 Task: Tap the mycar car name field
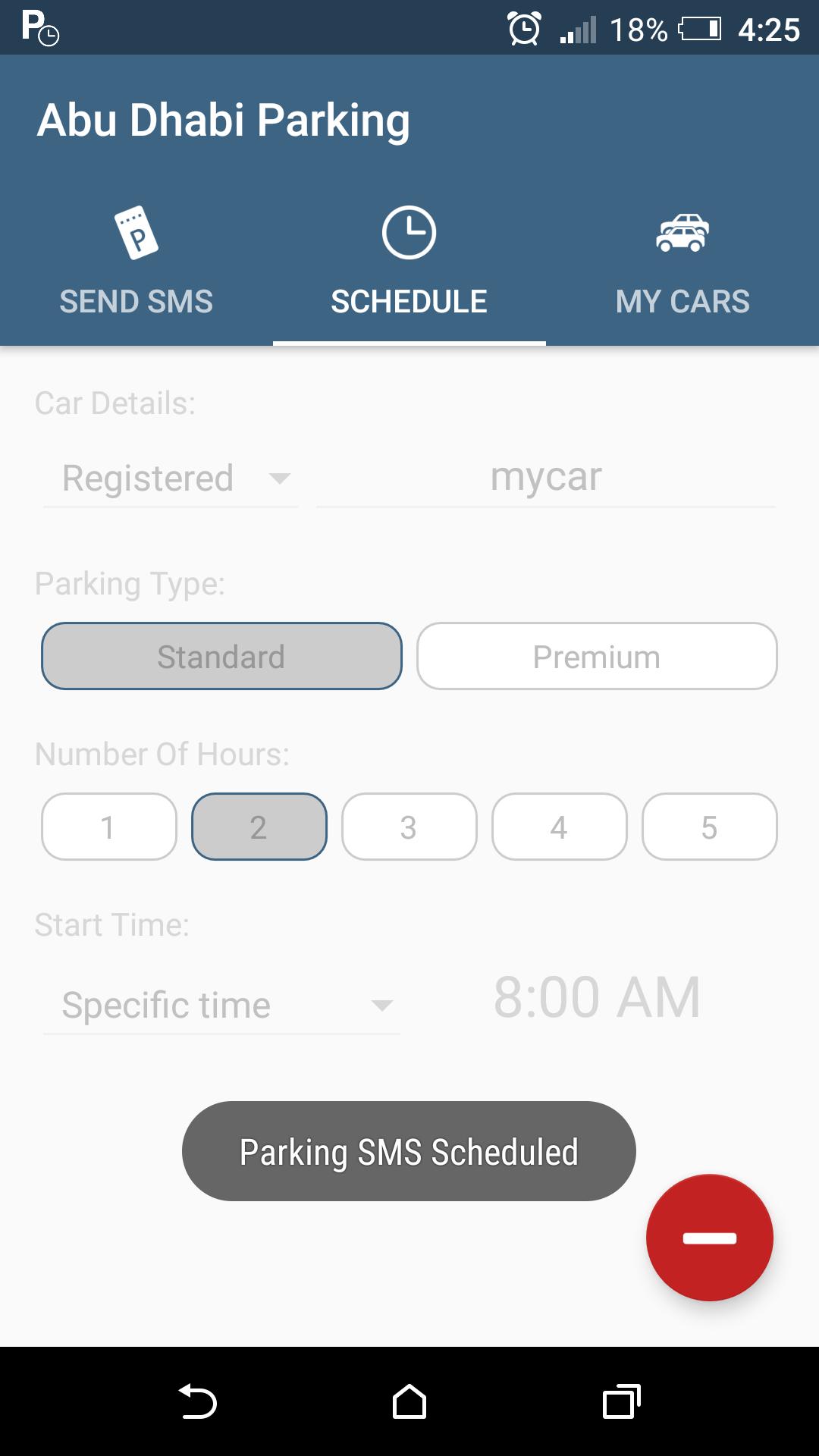point(546,478)
